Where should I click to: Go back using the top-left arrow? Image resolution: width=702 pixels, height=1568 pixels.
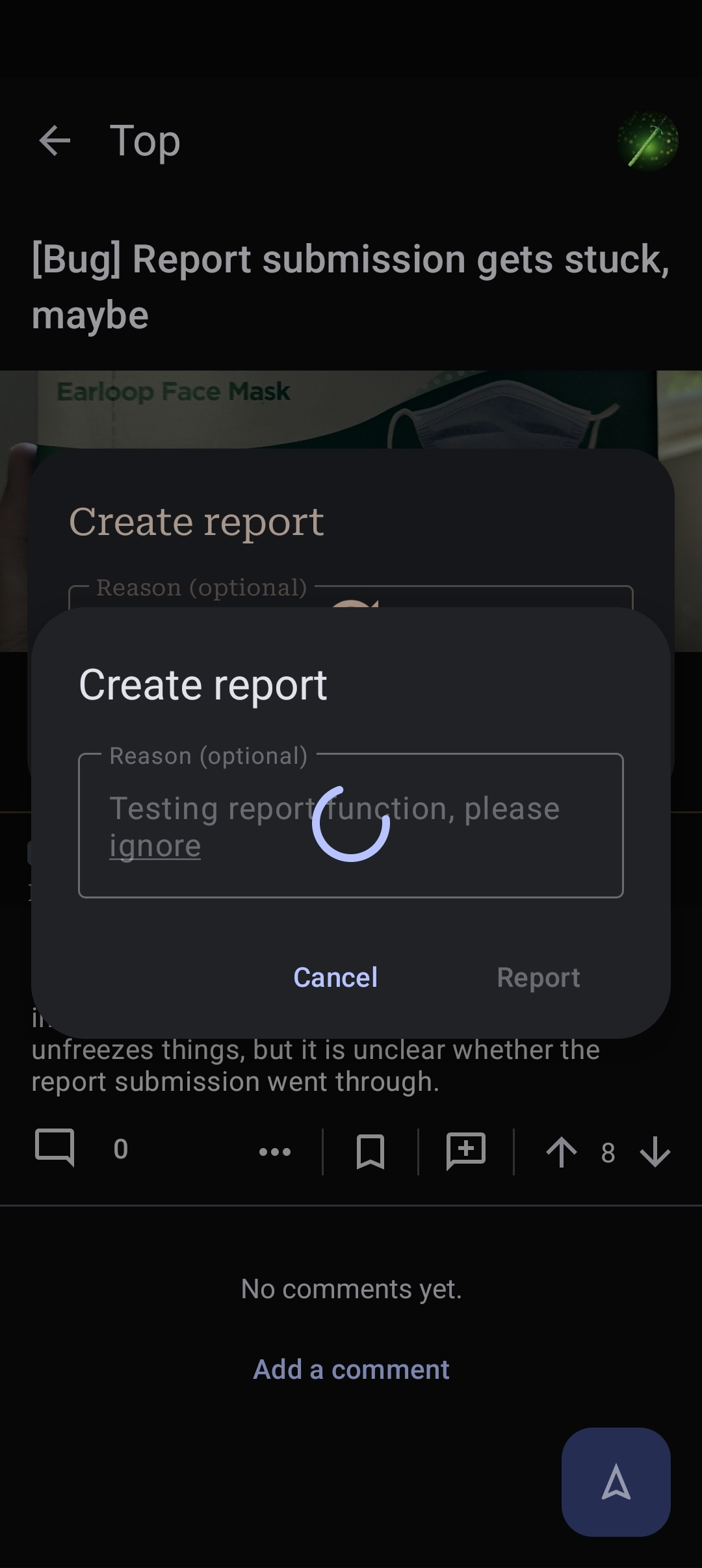[x=55, y=140]
